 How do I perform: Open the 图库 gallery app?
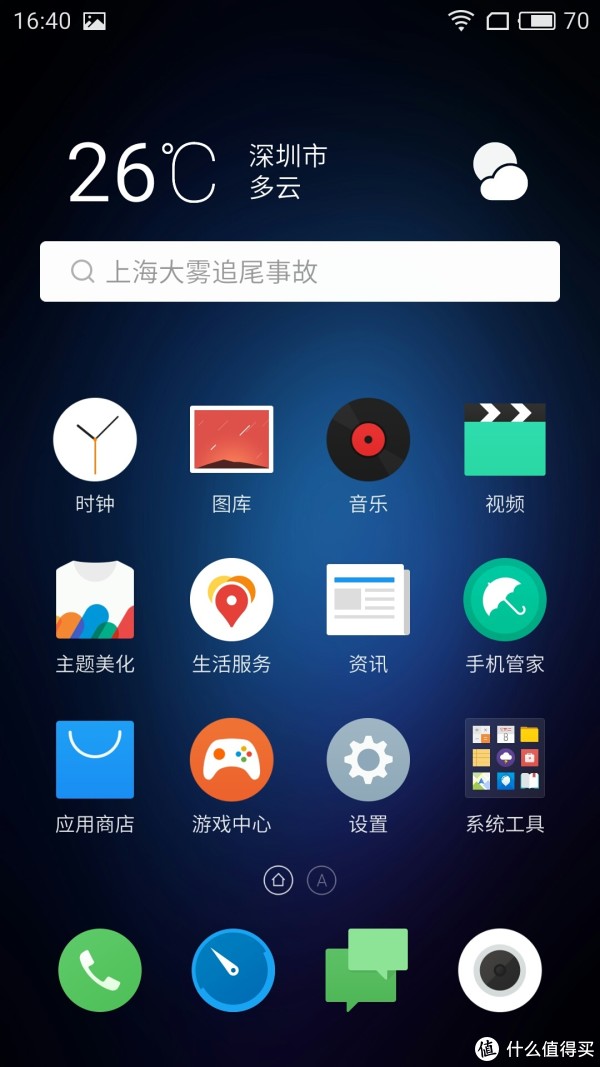231,440
